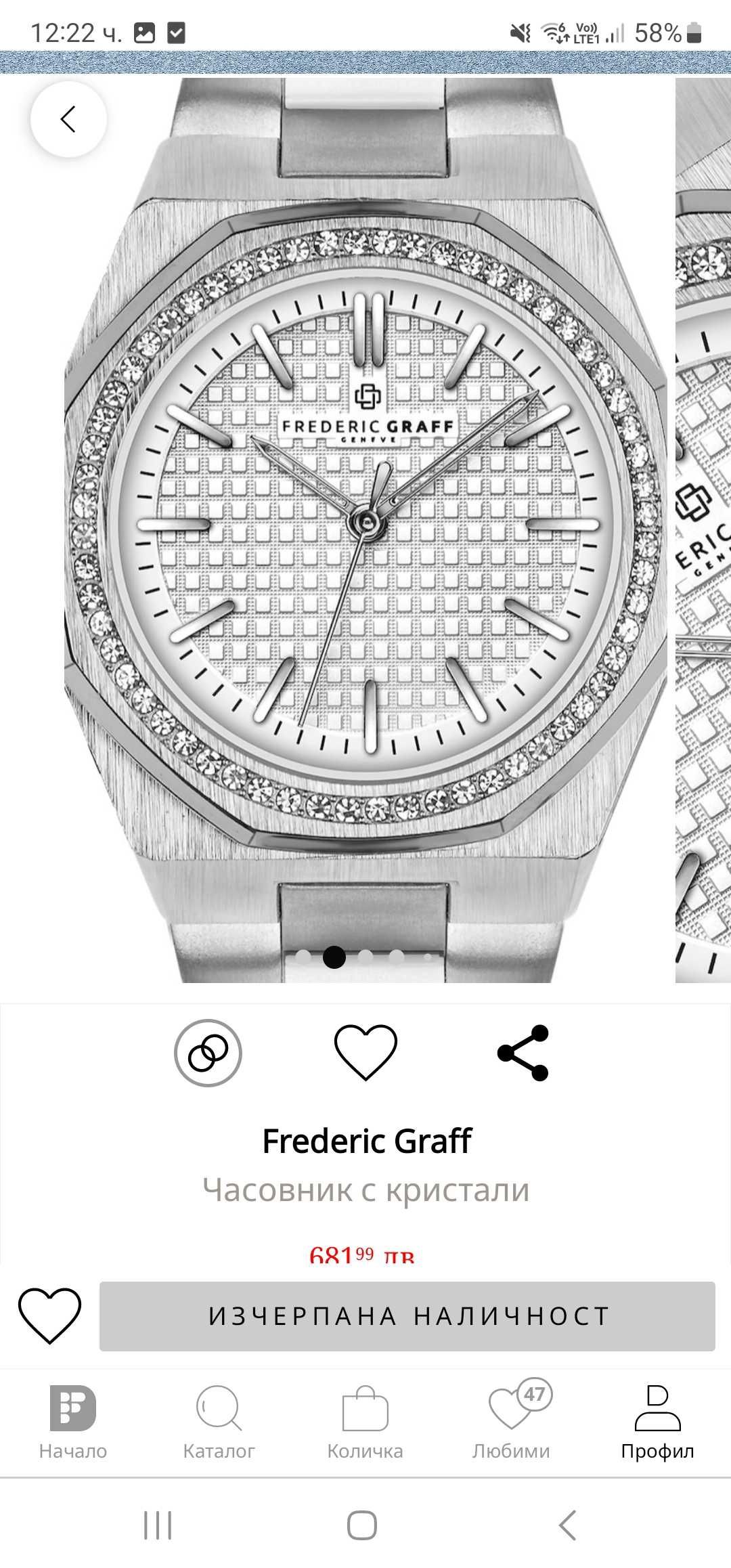Tap the Изчерпана наличност button
Viewport: 731px width, 1568px height.
tap(407, 1315)
